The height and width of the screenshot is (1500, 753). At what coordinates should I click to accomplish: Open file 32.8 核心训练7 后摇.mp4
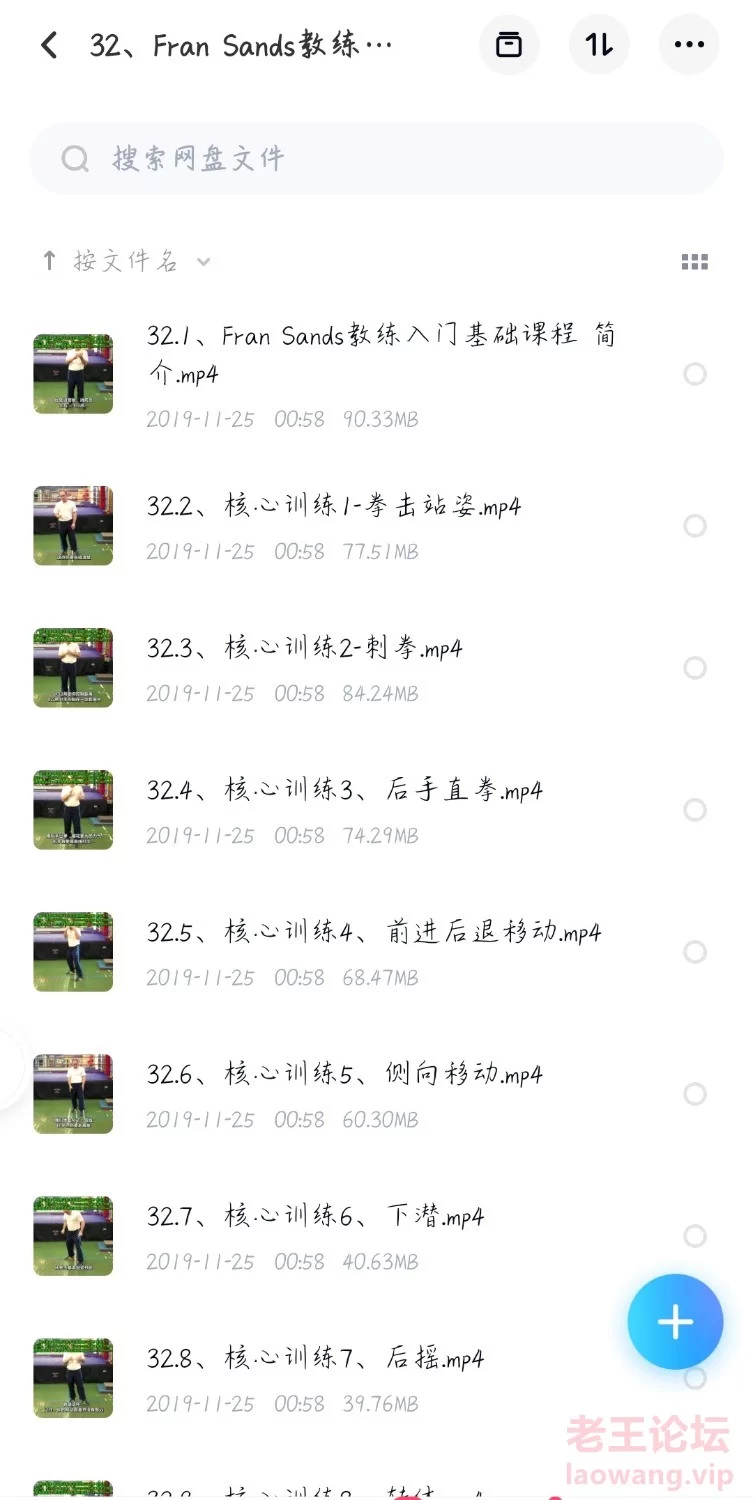[x=376, y=1378]
